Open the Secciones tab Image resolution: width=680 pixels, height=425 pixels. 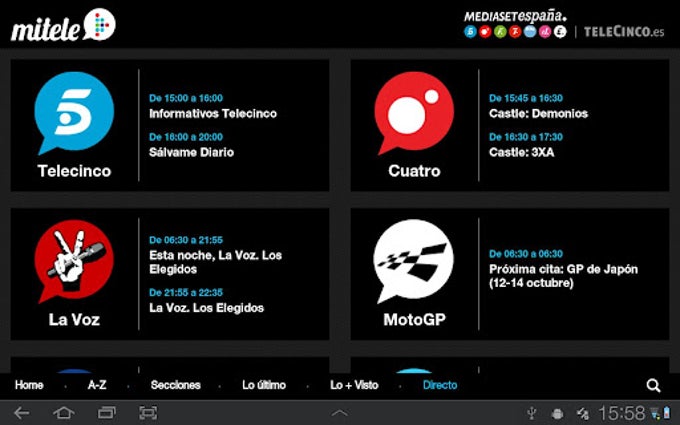point(176,385)
